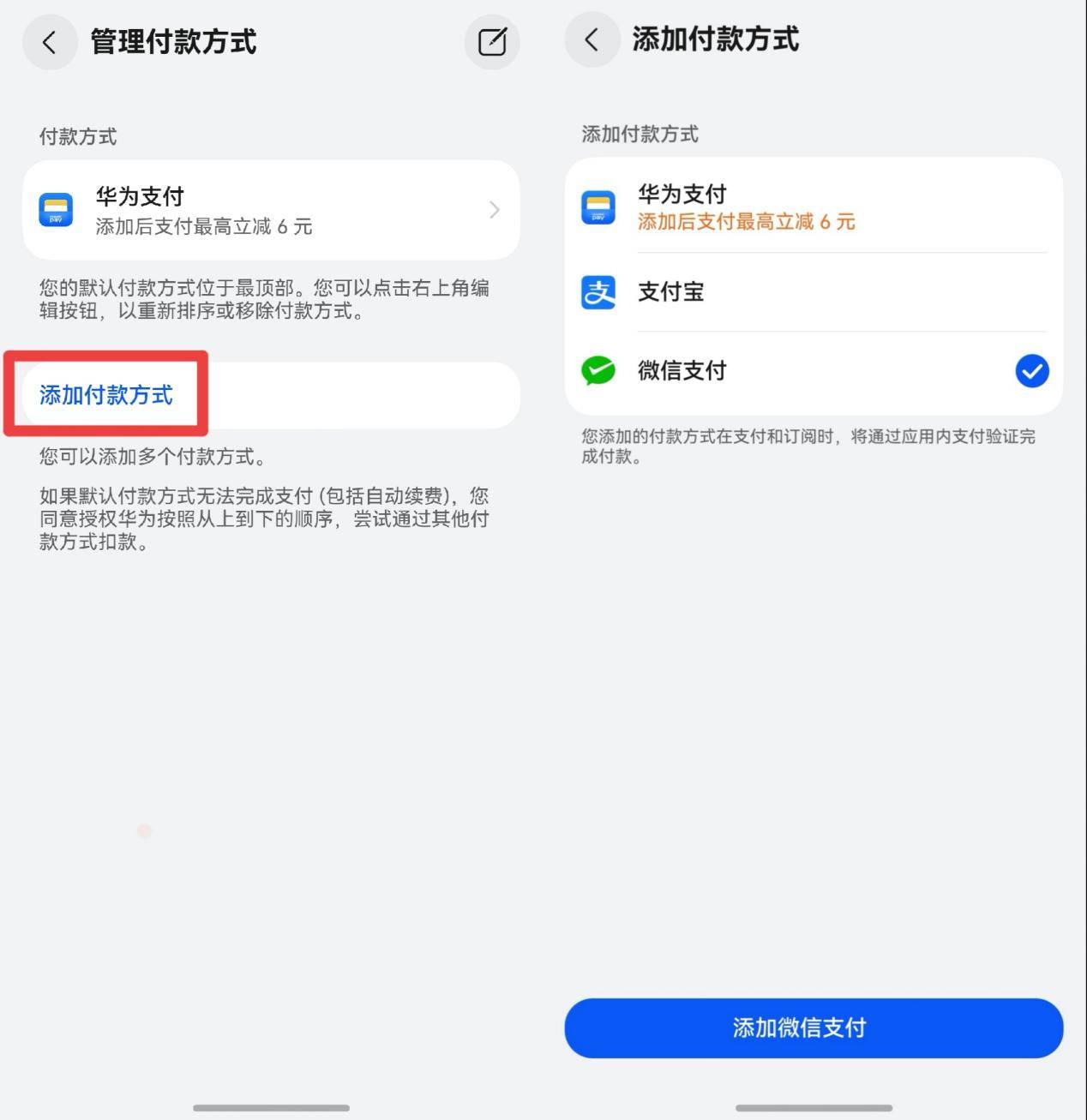Tap the 添加微信支付 button
Image resolution: width=1087 pixels, height=1120 pixels.
(x=813, y=1027)
